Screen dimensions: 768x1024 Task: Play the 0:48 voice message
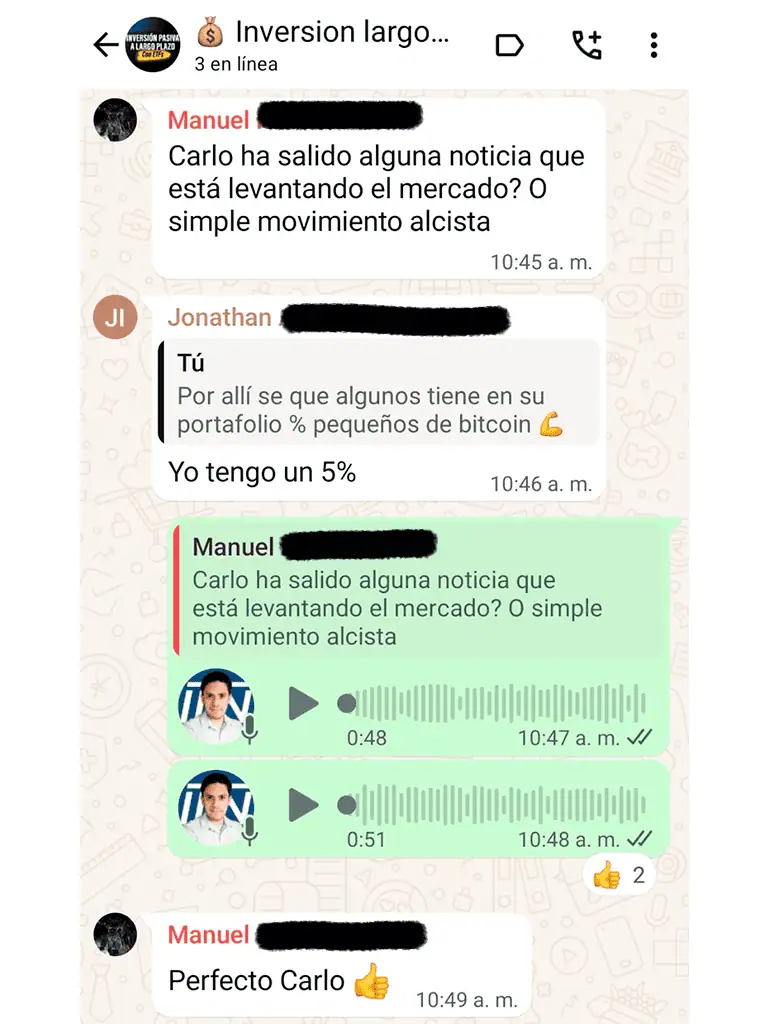tap(303, 704)
